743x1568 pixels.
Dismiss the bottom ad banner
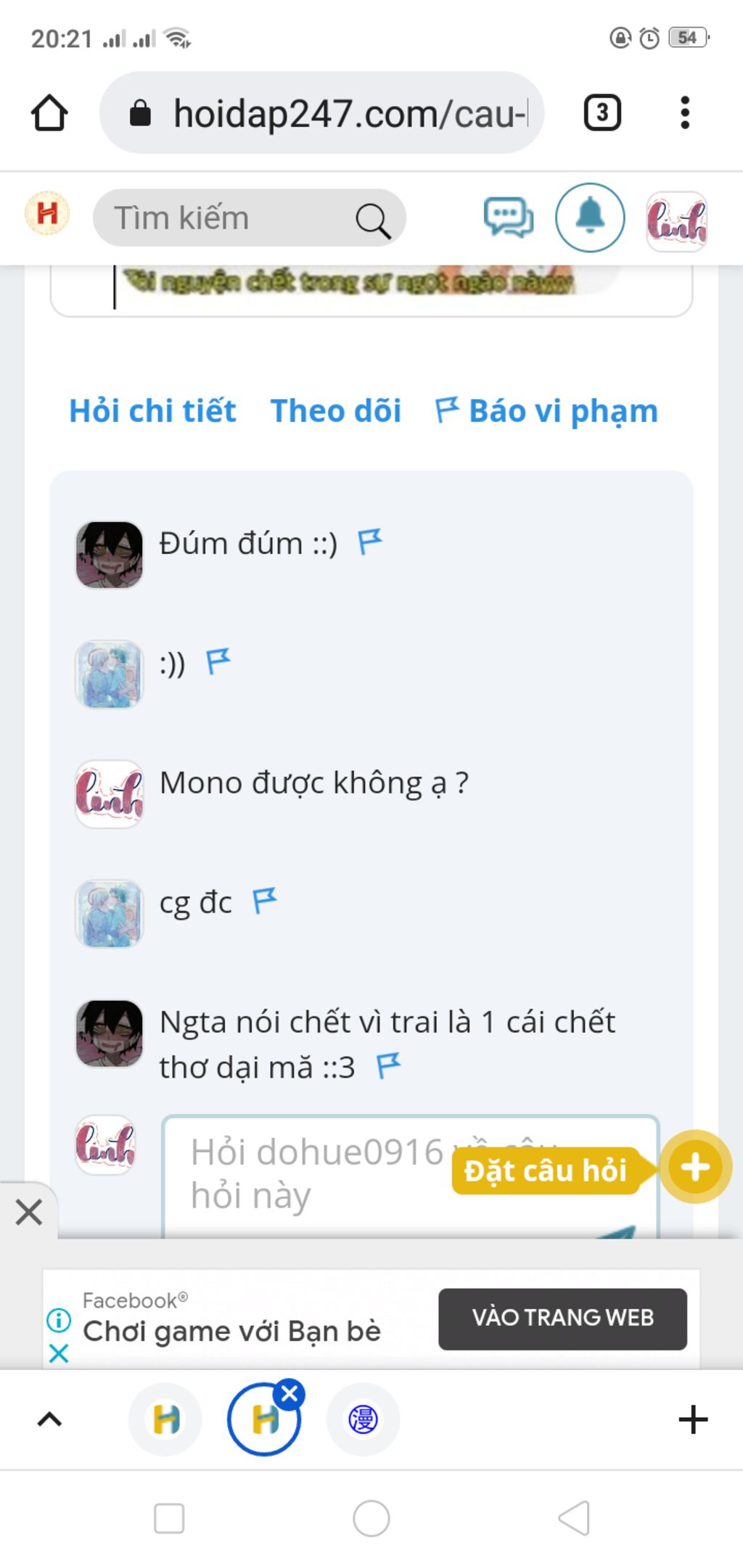click(x=28, y=1212)
